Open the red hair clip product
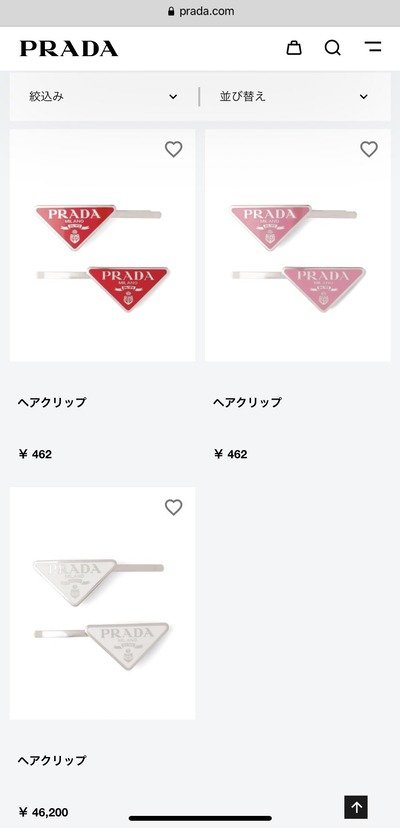 pyautogui.click(x=103, y=246)
